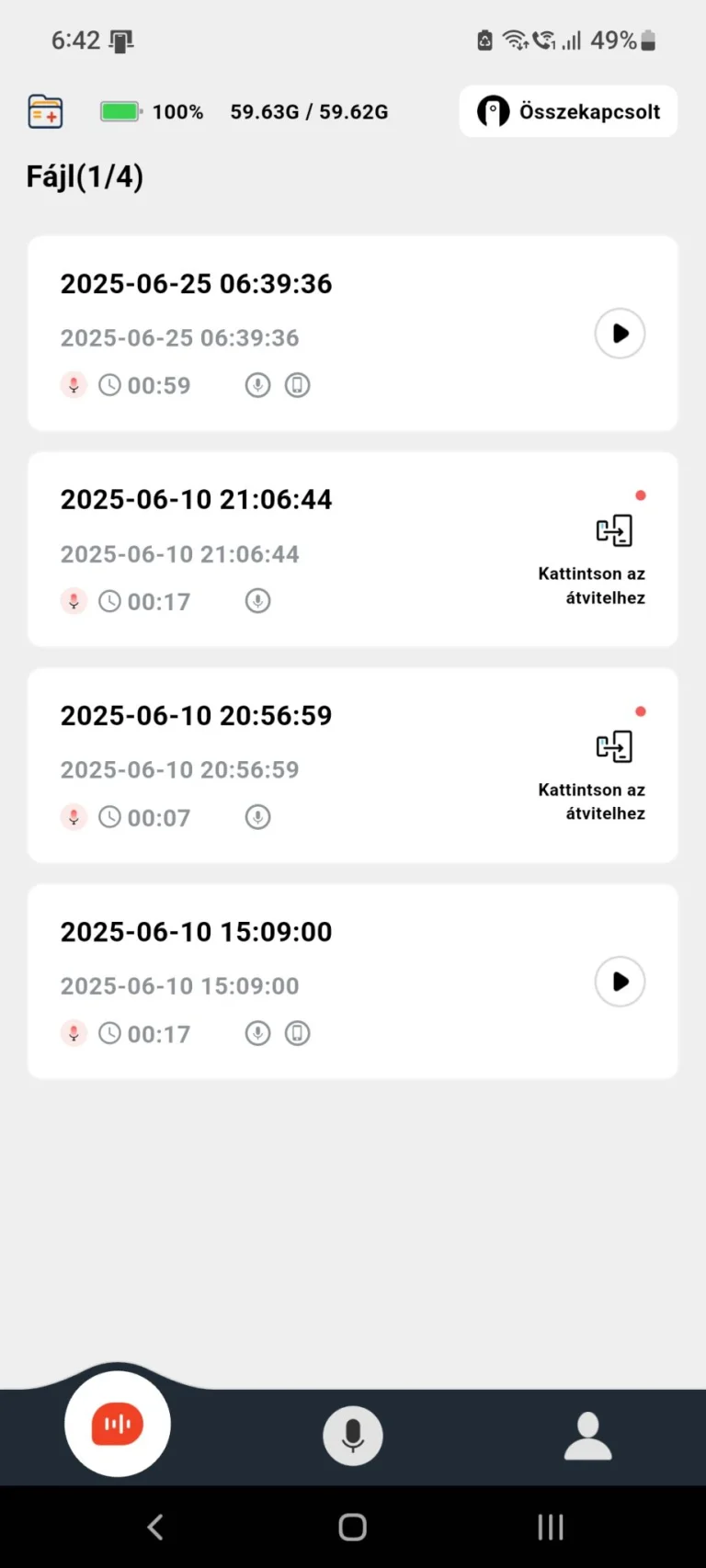This screenshot has height=1568, width=706.
Task: Tap the red microphone badge on 21:06:44 recording
Action: (74, 601)
